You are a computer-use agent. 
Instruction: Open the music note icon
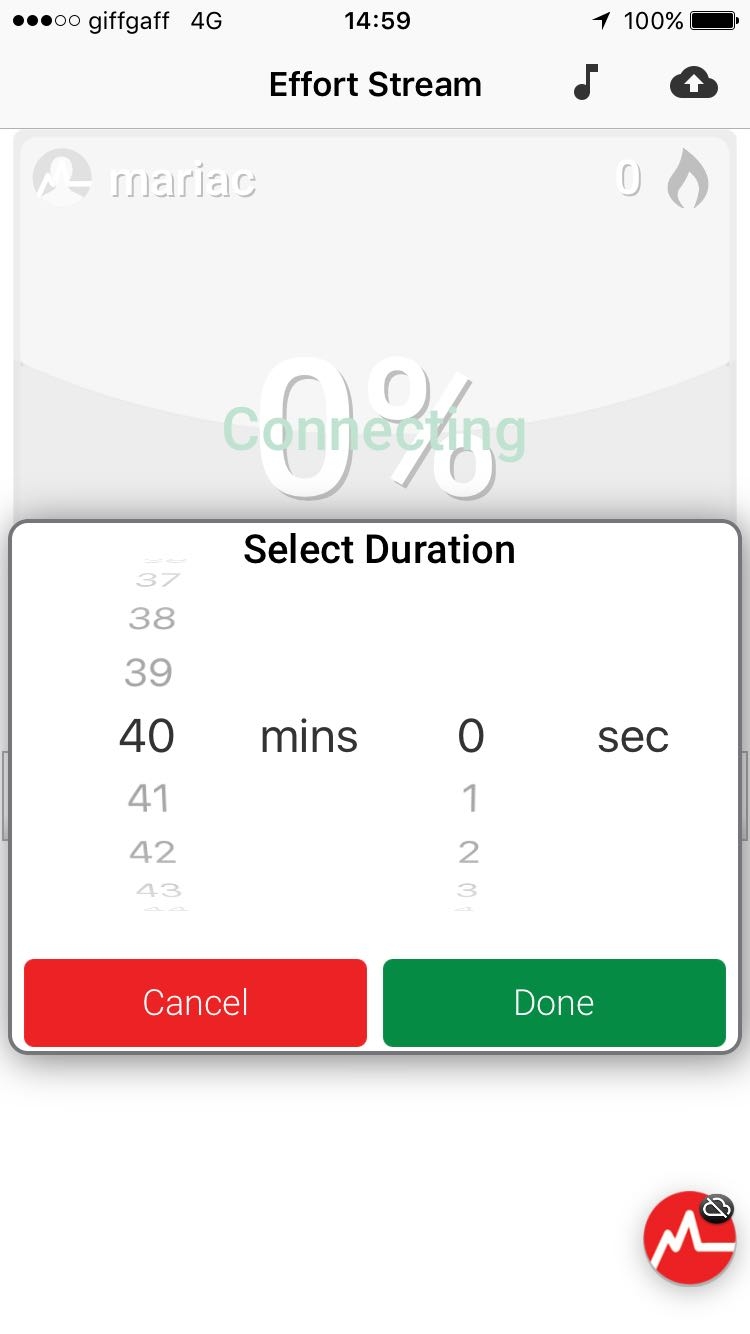[586, 83]
